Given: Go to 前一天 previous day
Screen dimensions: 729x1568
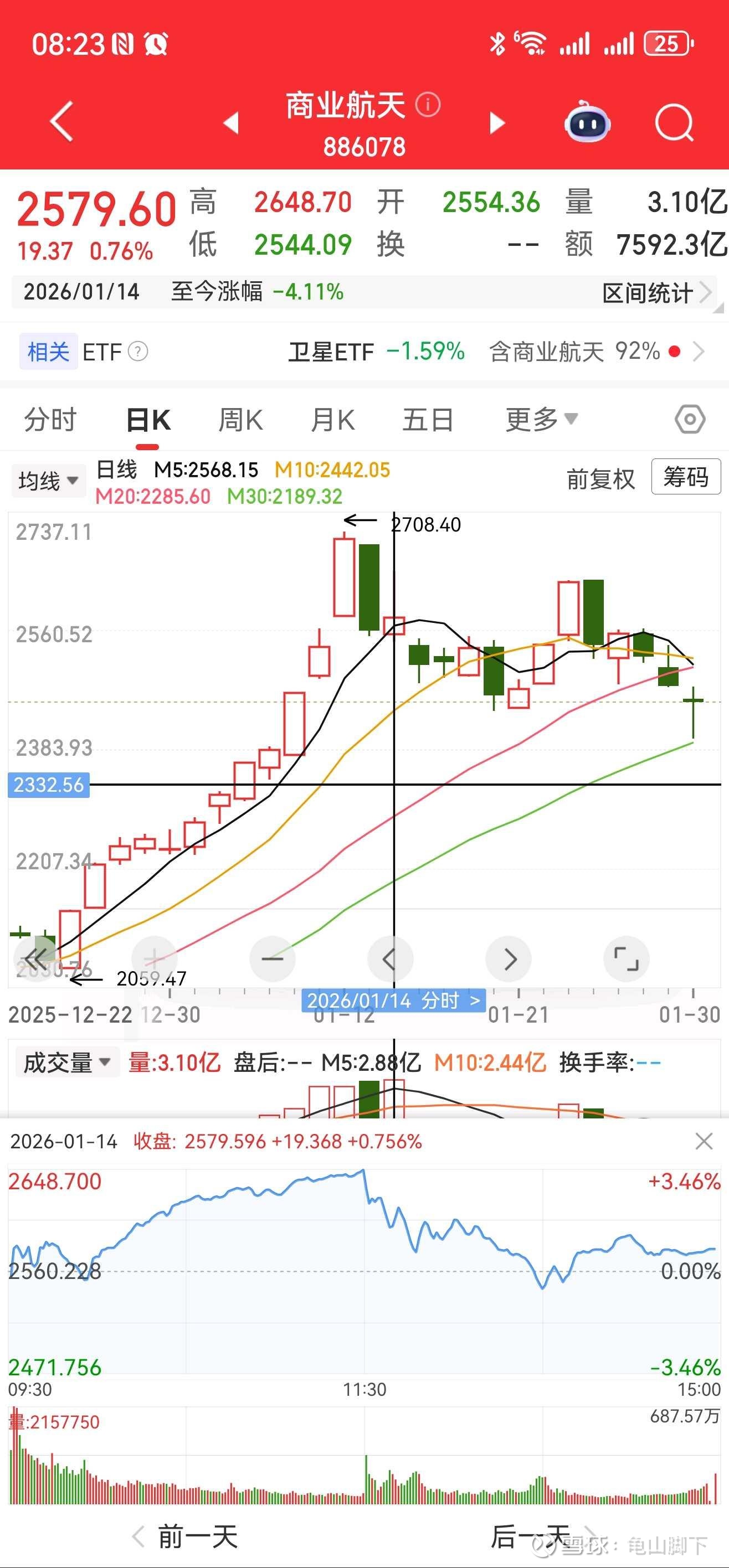Looking at the screenshot, I should pyautogui.click(x=186, y=1536).
